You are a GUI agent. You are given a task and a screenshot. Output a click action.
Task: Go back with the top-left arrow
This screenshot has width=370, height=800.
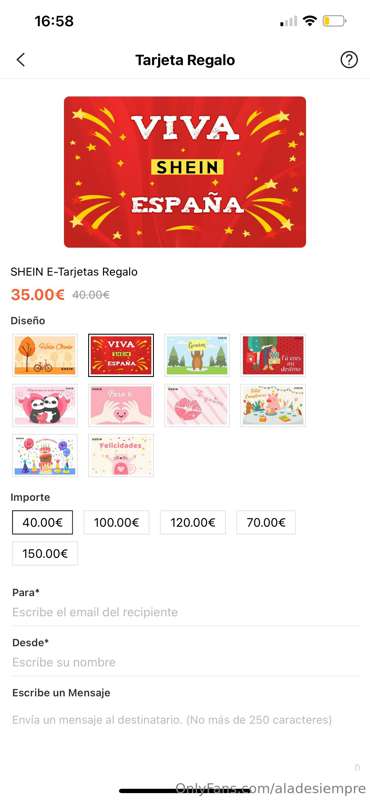(x=20, y=60)
